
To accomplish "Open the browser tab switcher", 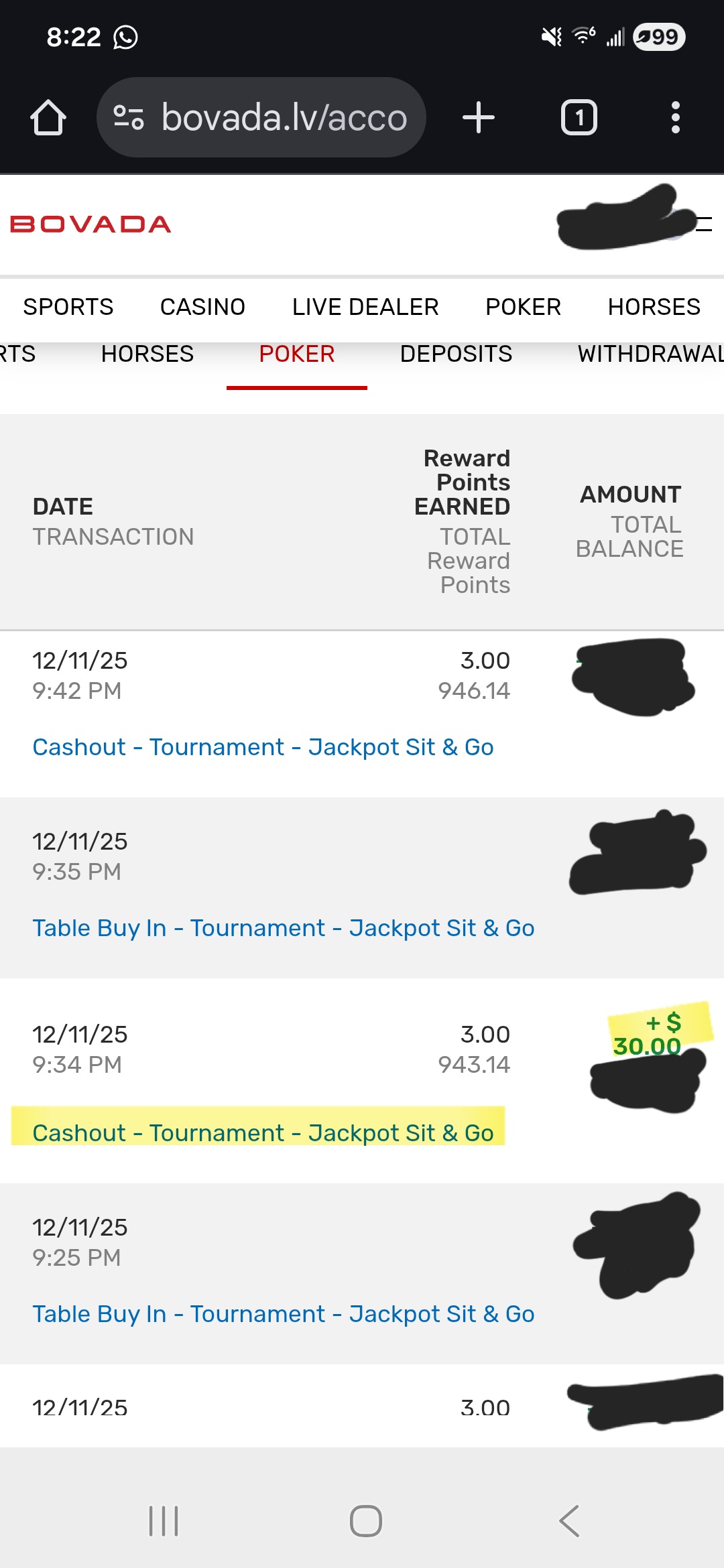I will (x=579, y=118).
